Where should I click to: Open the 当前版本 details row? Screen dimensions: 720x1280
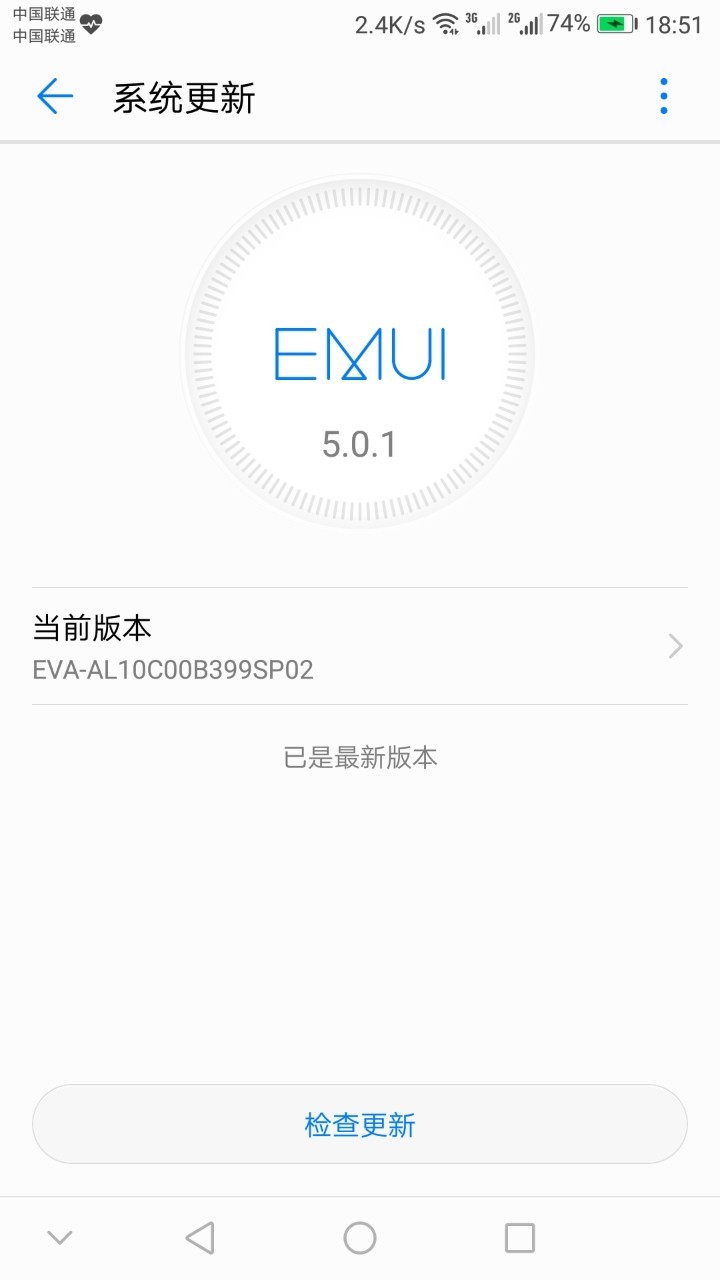pyautogui.click(x=360, y=646)
